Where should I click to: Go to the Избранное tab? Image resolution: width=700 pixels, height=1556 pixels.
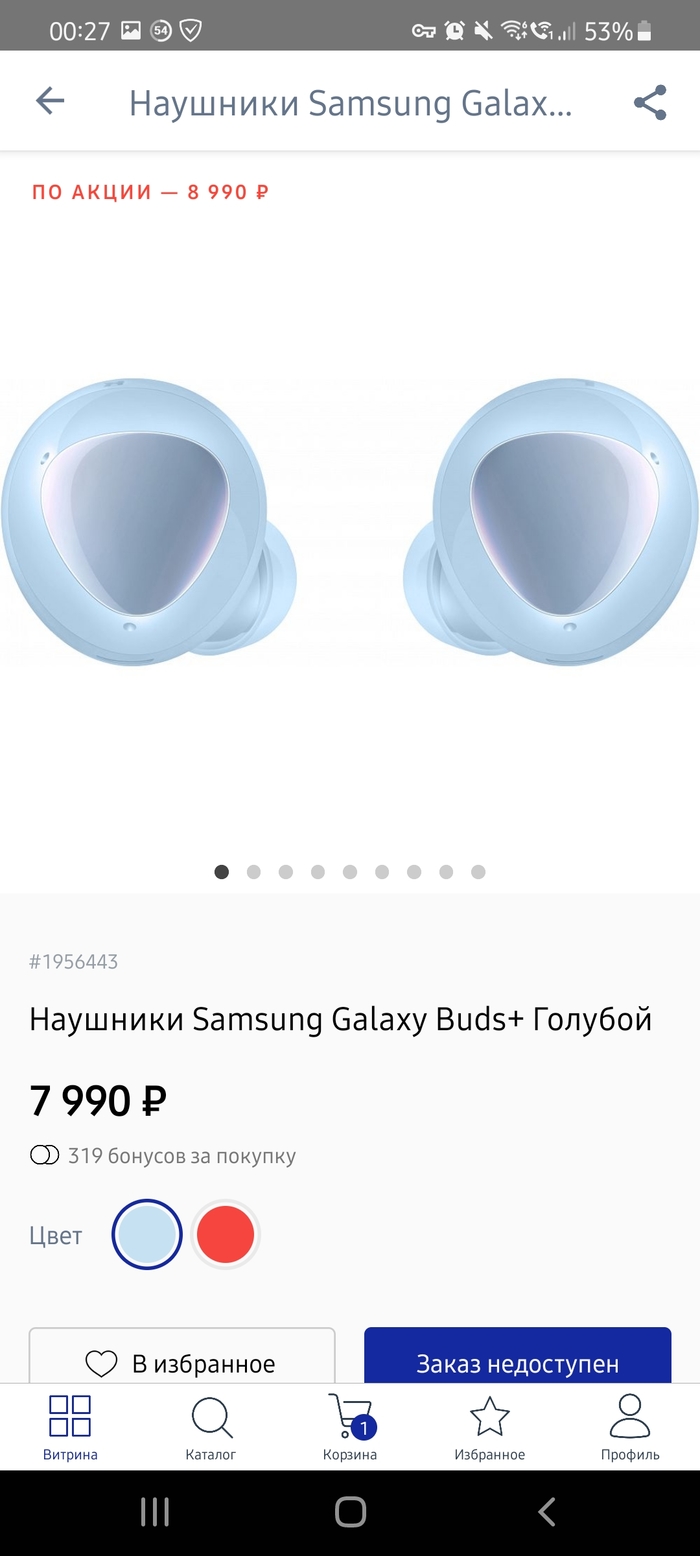click(489, 1427)
